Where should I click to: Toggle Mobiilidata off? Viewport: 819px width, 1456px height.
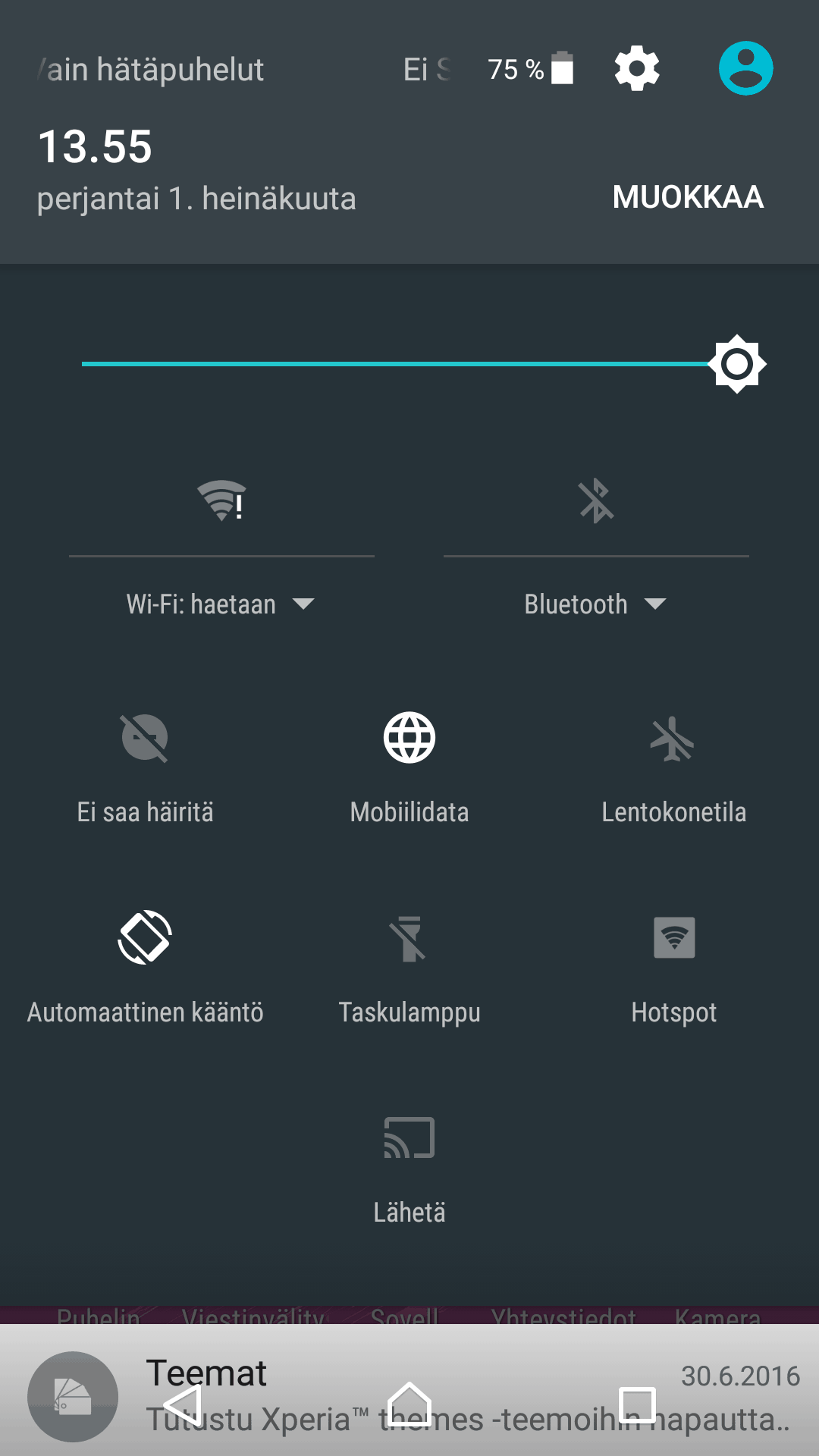pyautogui.click(x=409, y=738)
